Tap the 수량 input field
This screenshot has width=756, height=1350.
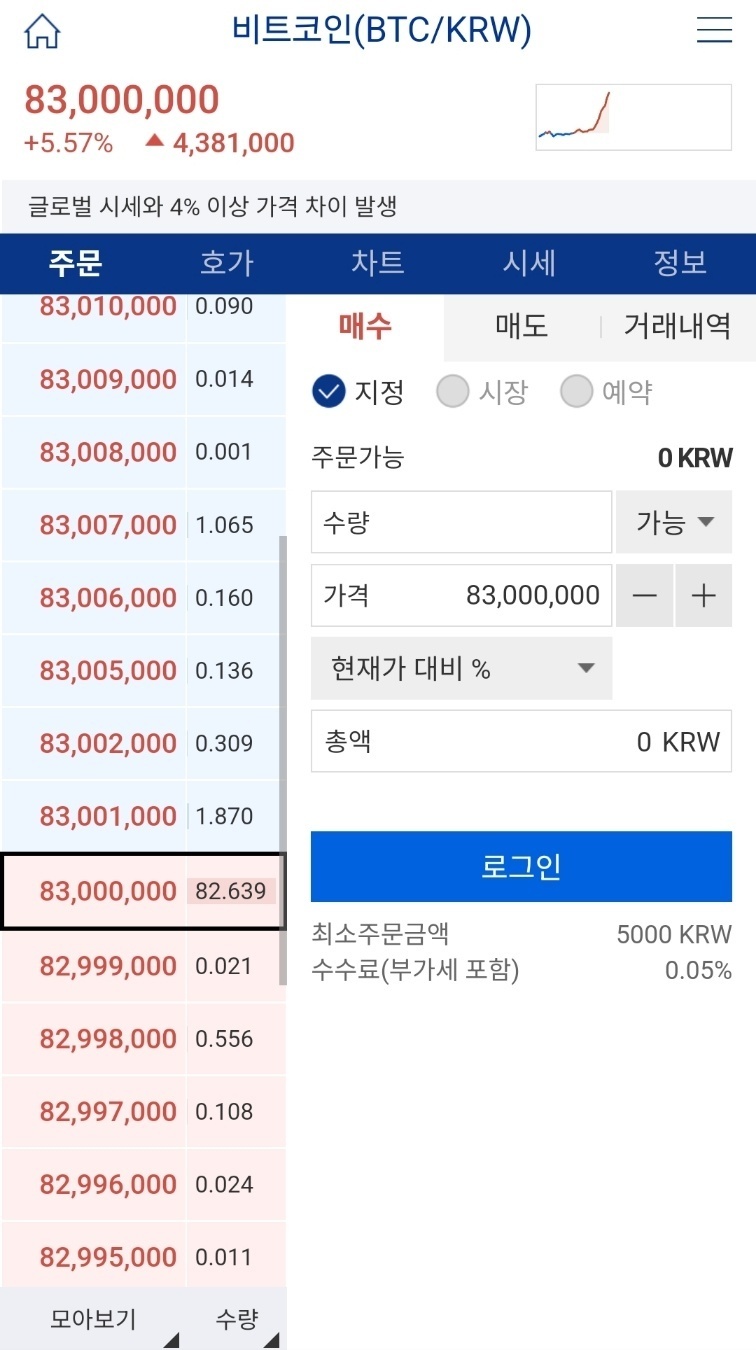(461, 522)
